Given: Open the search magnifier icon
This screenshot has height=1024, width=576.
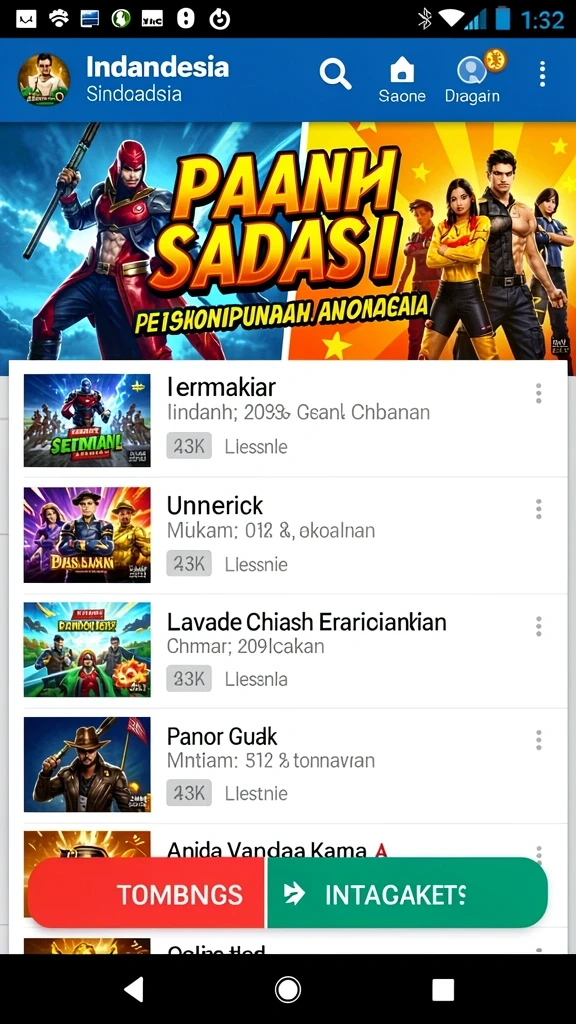Looking at the screenshot, I should [335, 74].
